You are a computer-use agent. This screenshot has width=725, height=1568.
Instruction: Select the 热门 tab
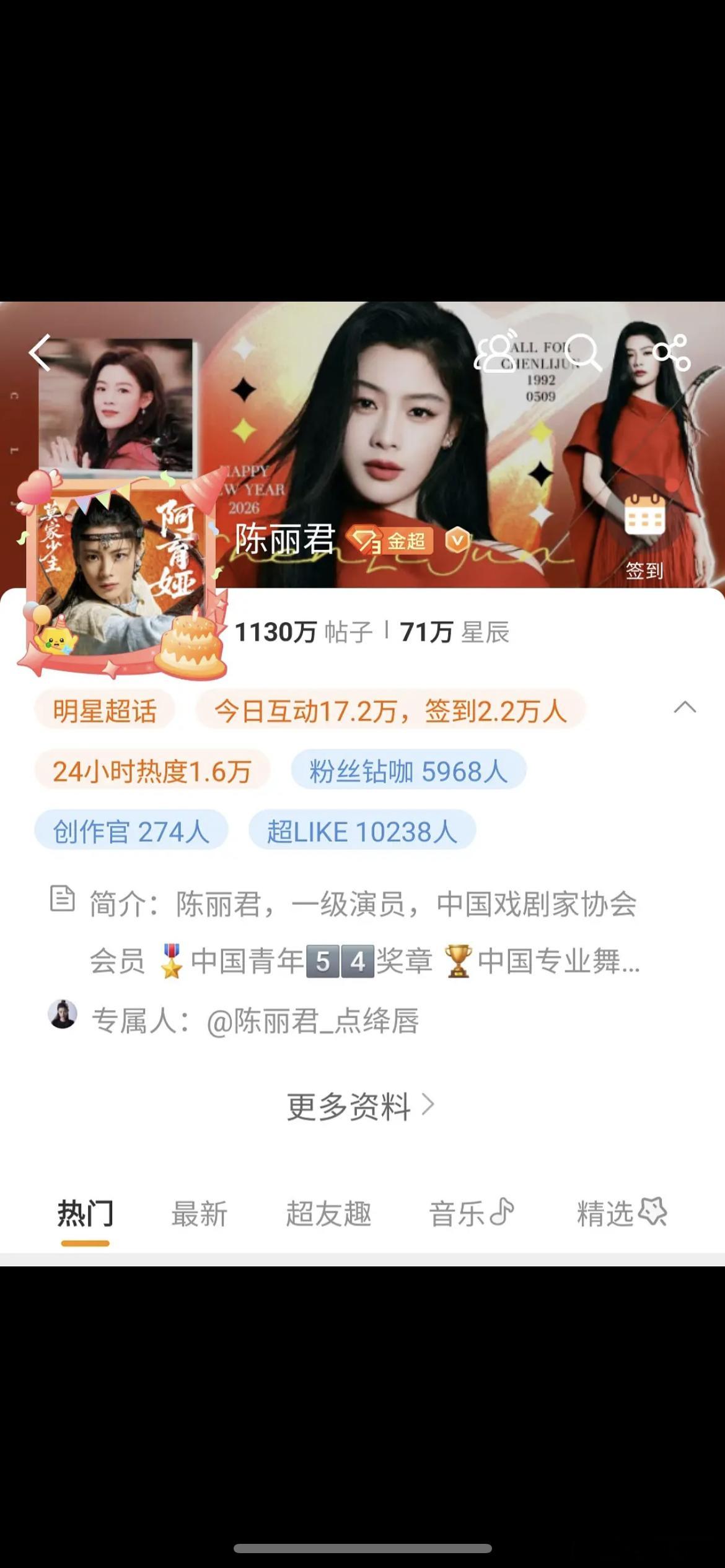(86, 1213)
